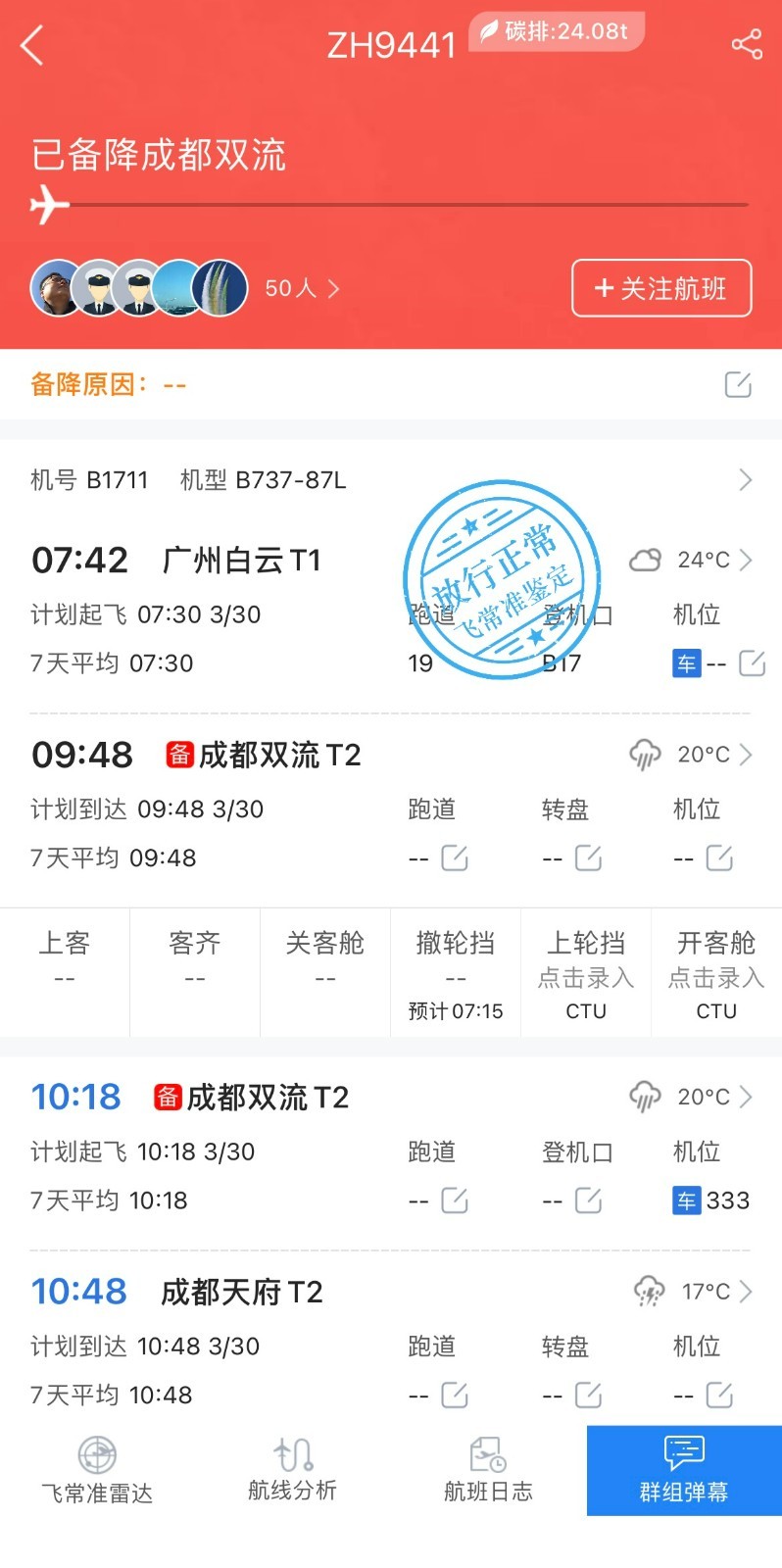Tap the 关注航班 follow button
This screenshot has height=1568, width=782.
point(661,288)
